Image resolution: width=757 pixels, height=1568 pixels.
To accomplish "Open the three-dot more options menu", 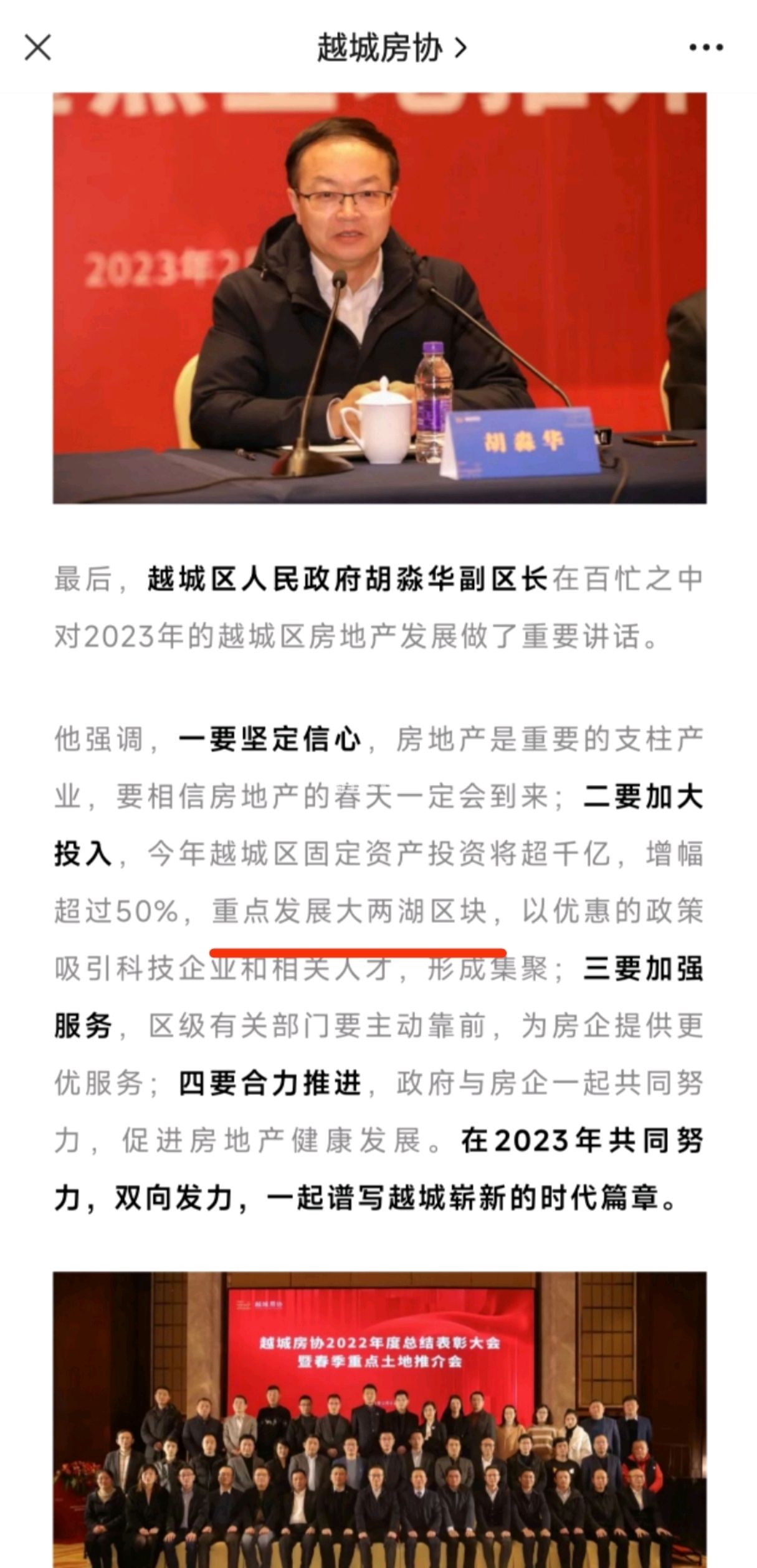I will [706, 47].
